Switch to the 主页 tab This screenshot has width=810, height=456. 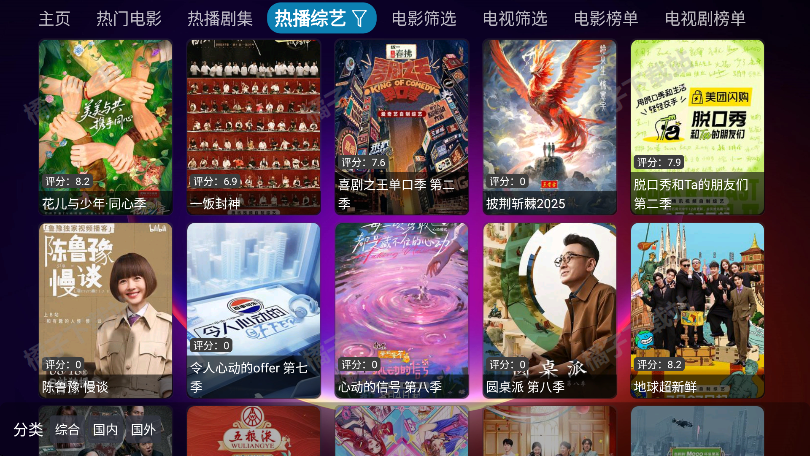[x=55, y=18]
